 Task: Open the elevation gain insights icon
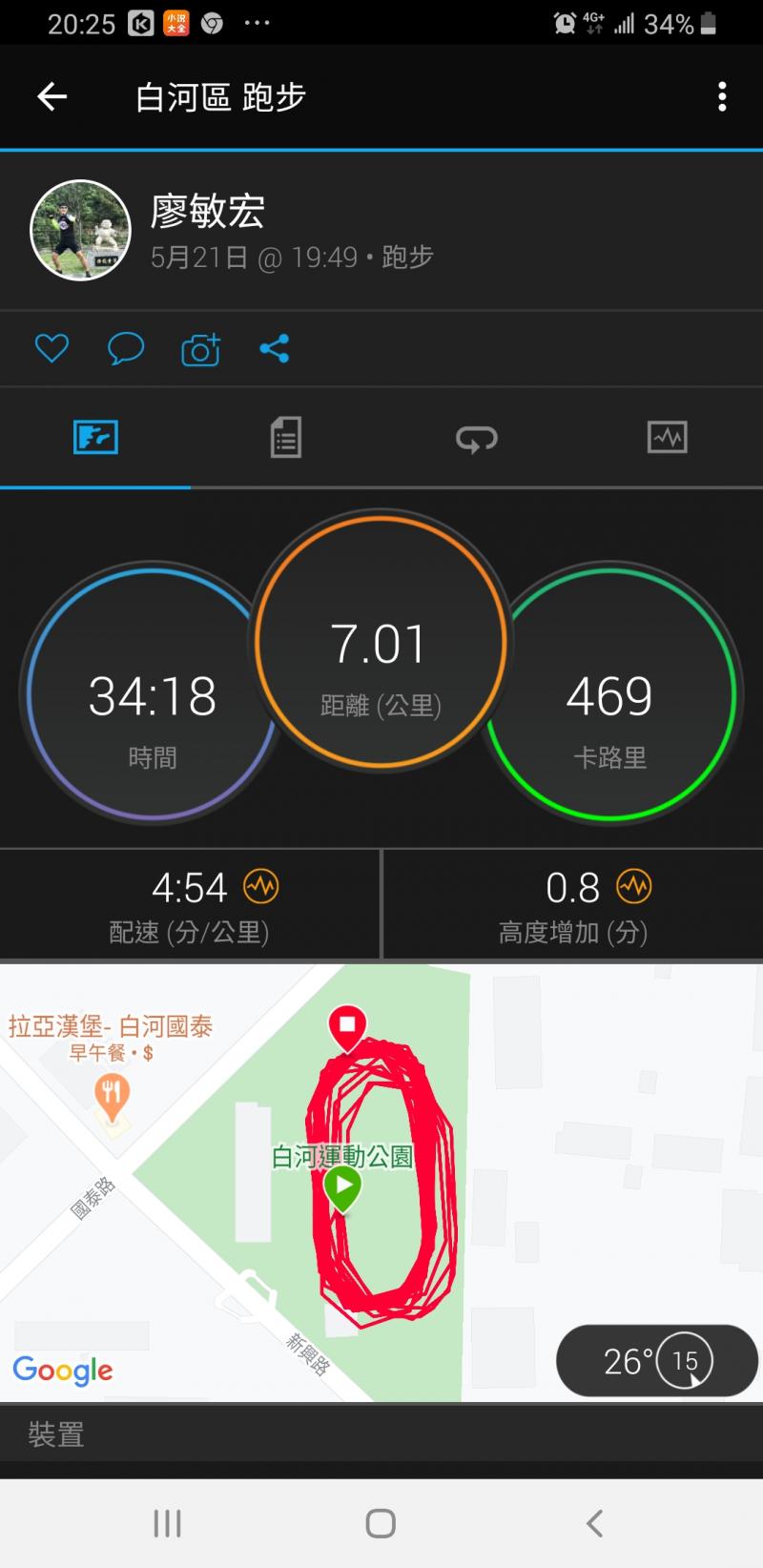(633, 887)
